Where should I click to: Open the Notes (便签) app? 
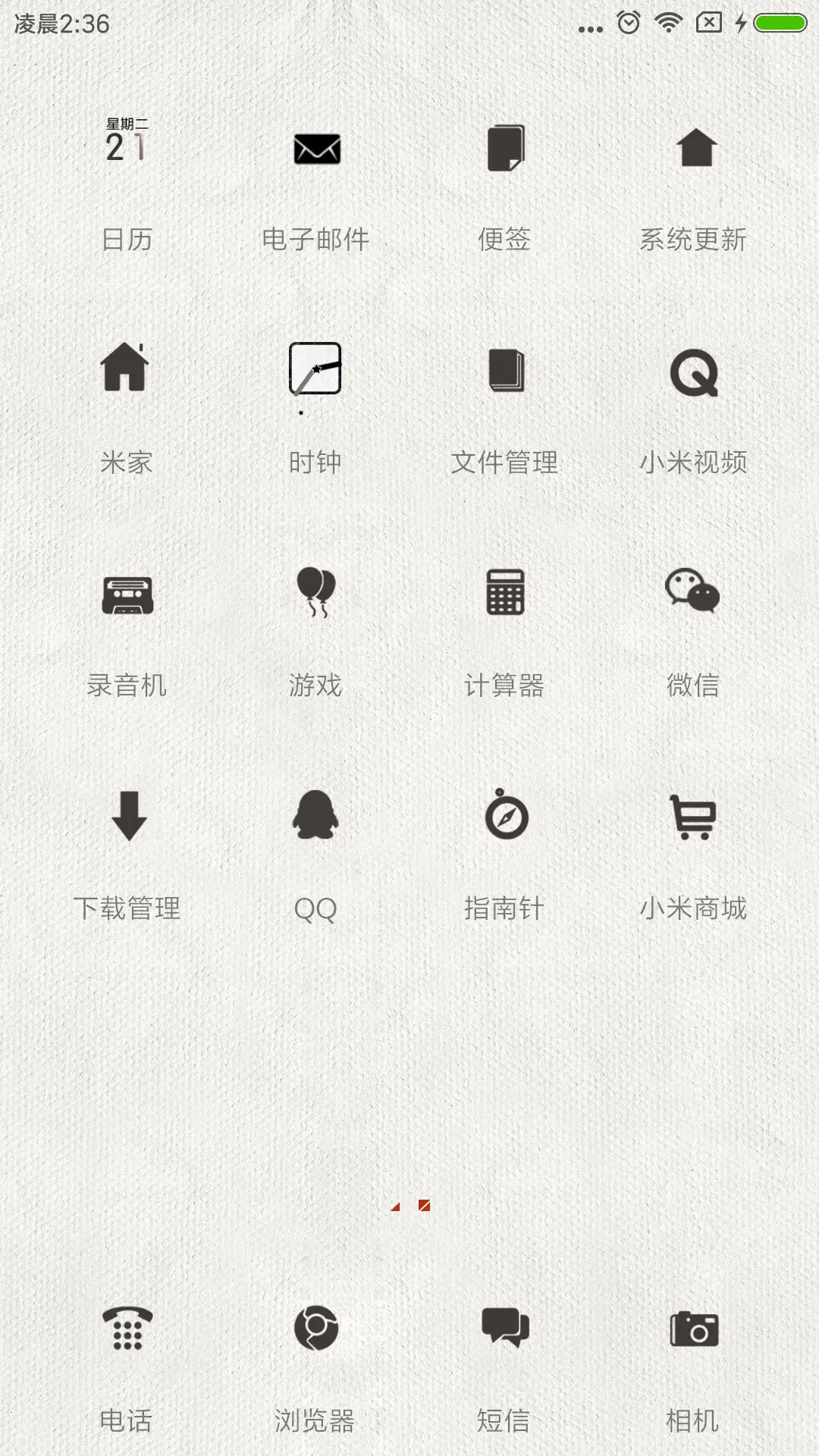[505, 148]
